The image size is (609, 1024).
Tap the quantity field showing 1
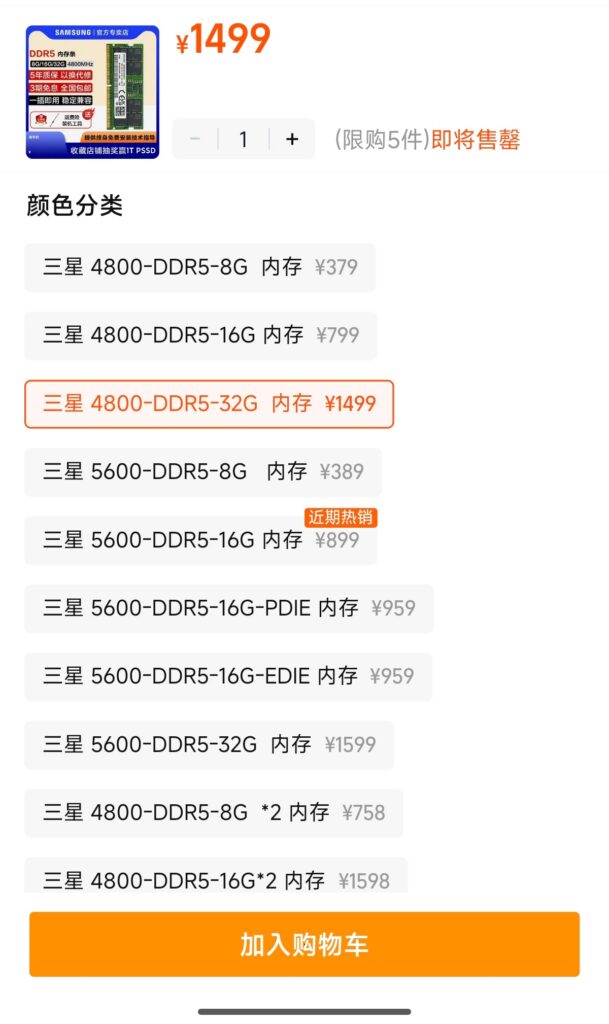(243, 139)
